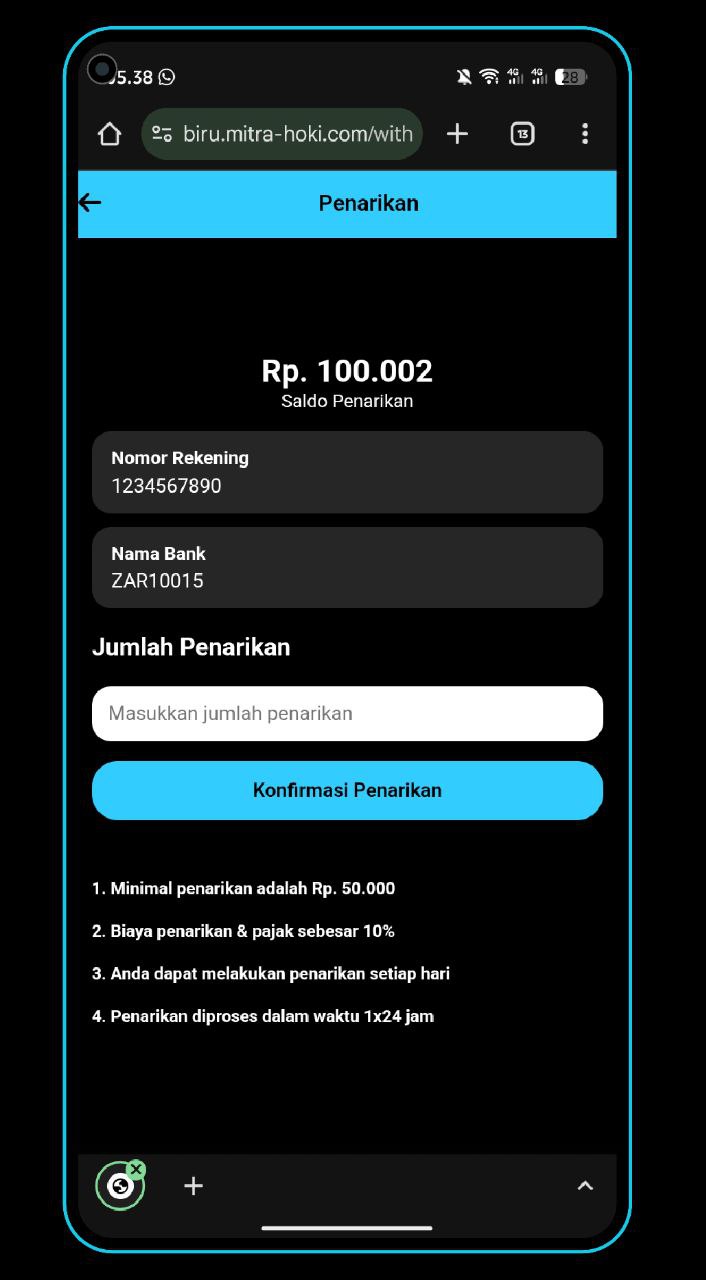The width and height of the screenshot is (706, 1280).
Task: Focus the Masukkan jumlah penarikan field
Action: coord(347,714)
